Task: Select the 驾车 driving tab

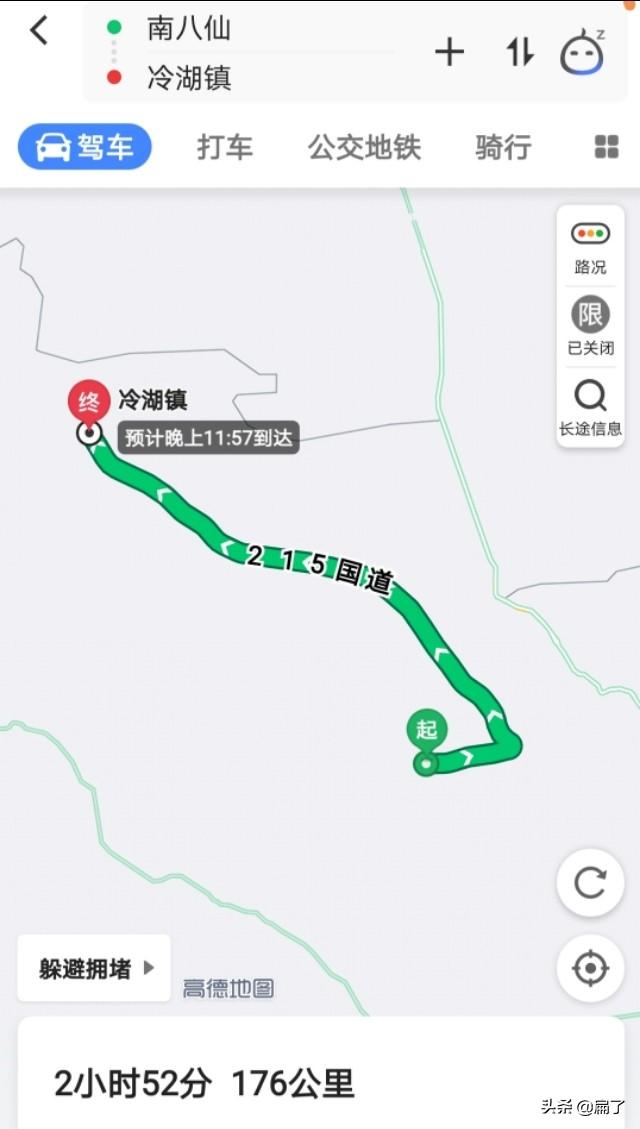Action: pos(84,147)
